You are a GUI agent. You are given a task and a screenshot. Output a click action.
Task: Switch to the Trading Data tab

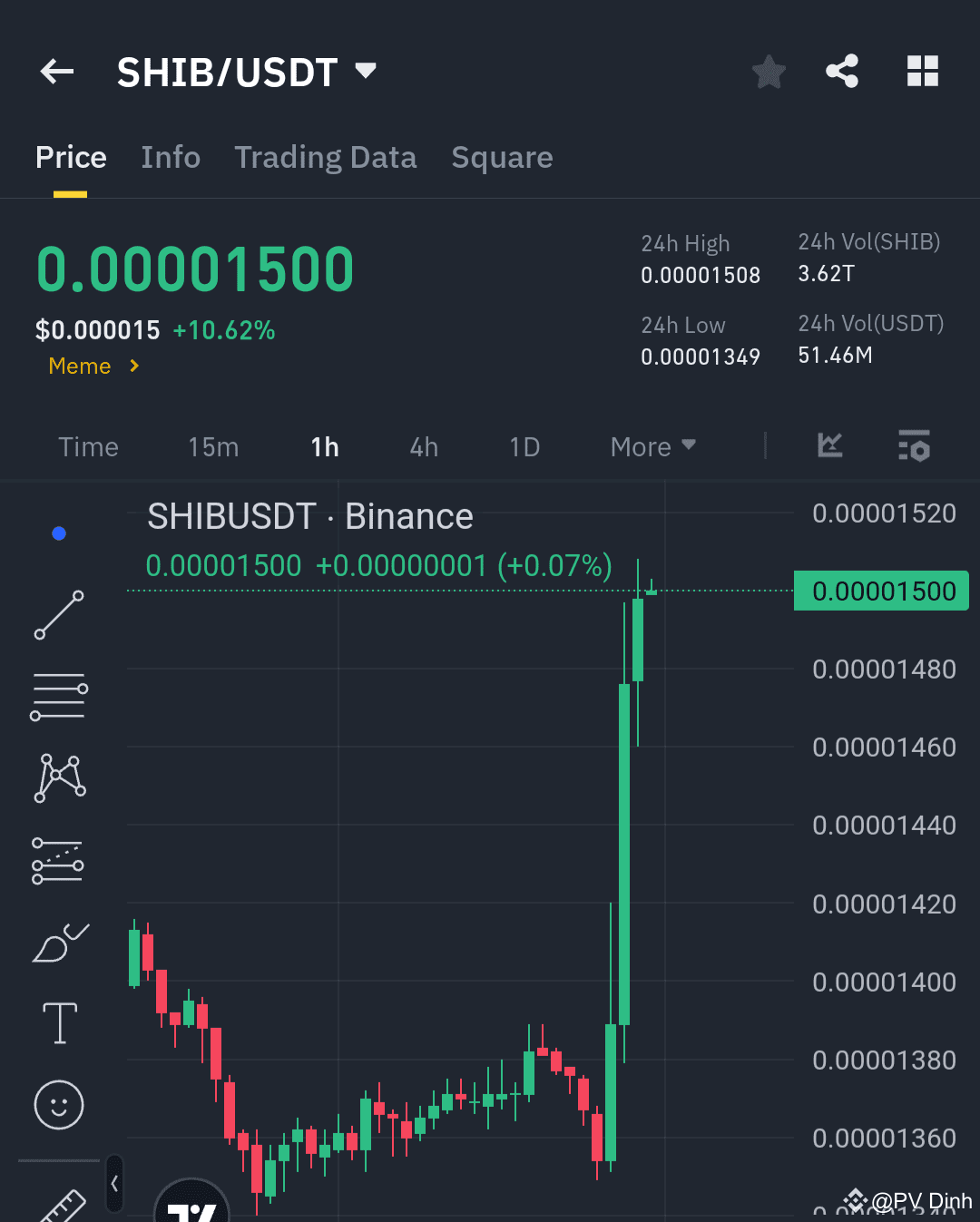coord(326,157)
